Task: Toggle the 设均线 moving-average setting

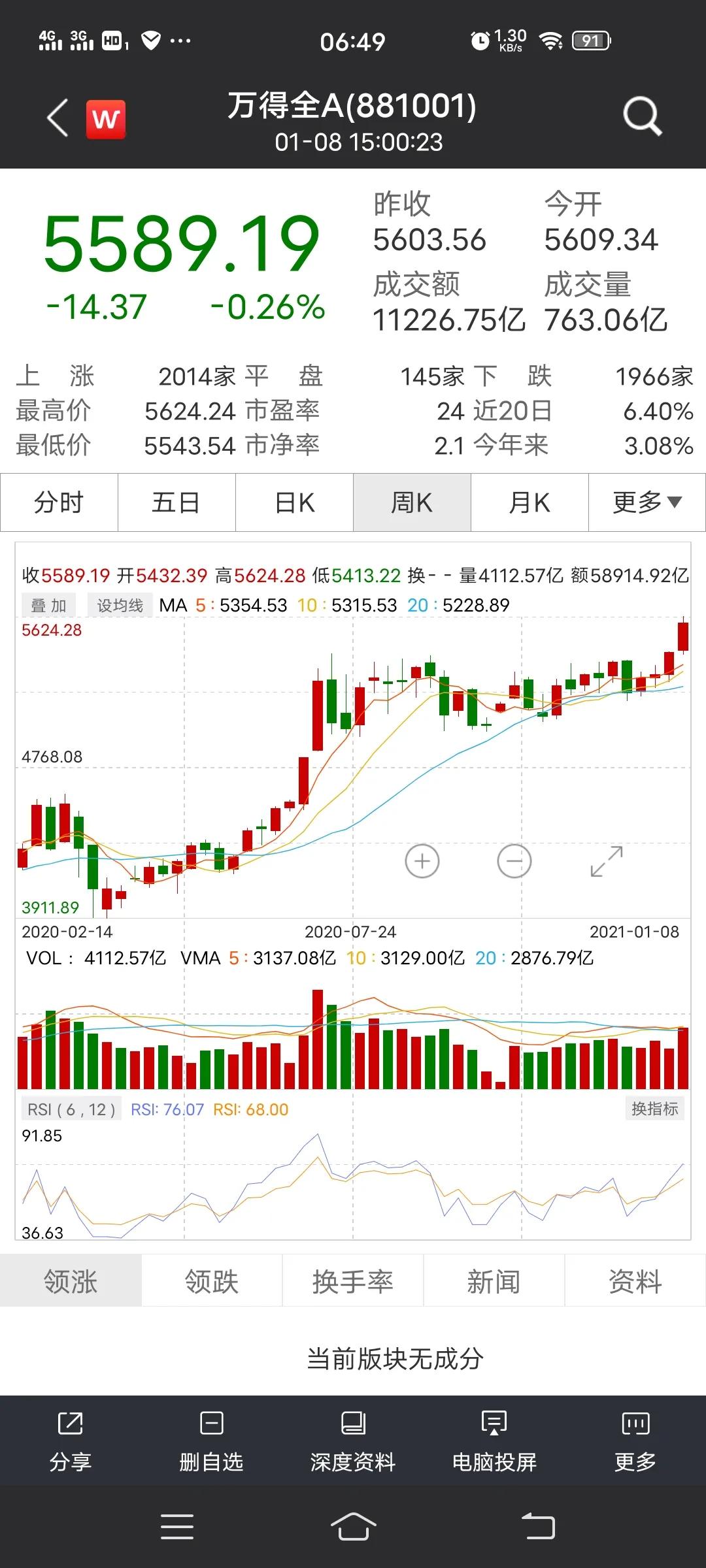Action: coord(121,604)
